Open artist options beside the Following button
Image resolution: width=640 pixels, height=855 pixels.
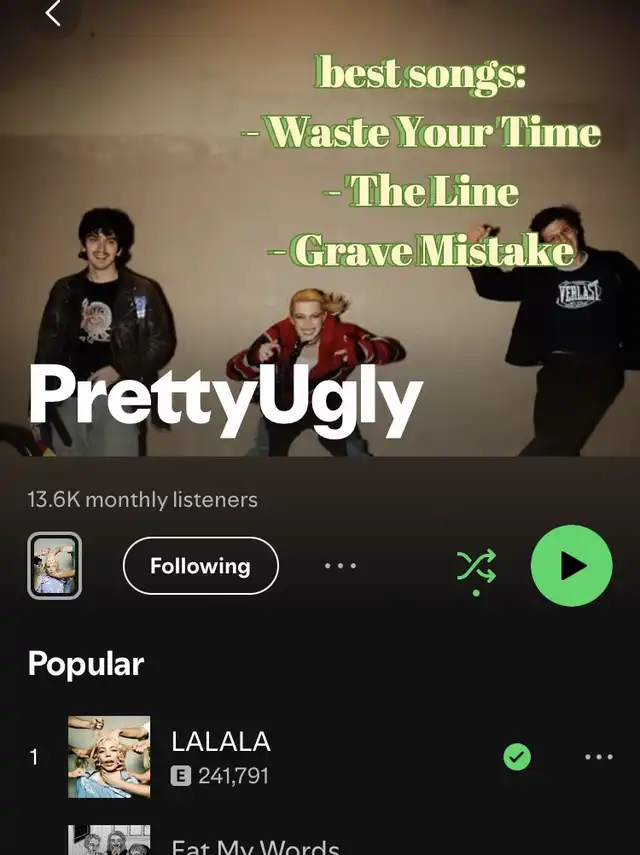[x=340, y=566]
